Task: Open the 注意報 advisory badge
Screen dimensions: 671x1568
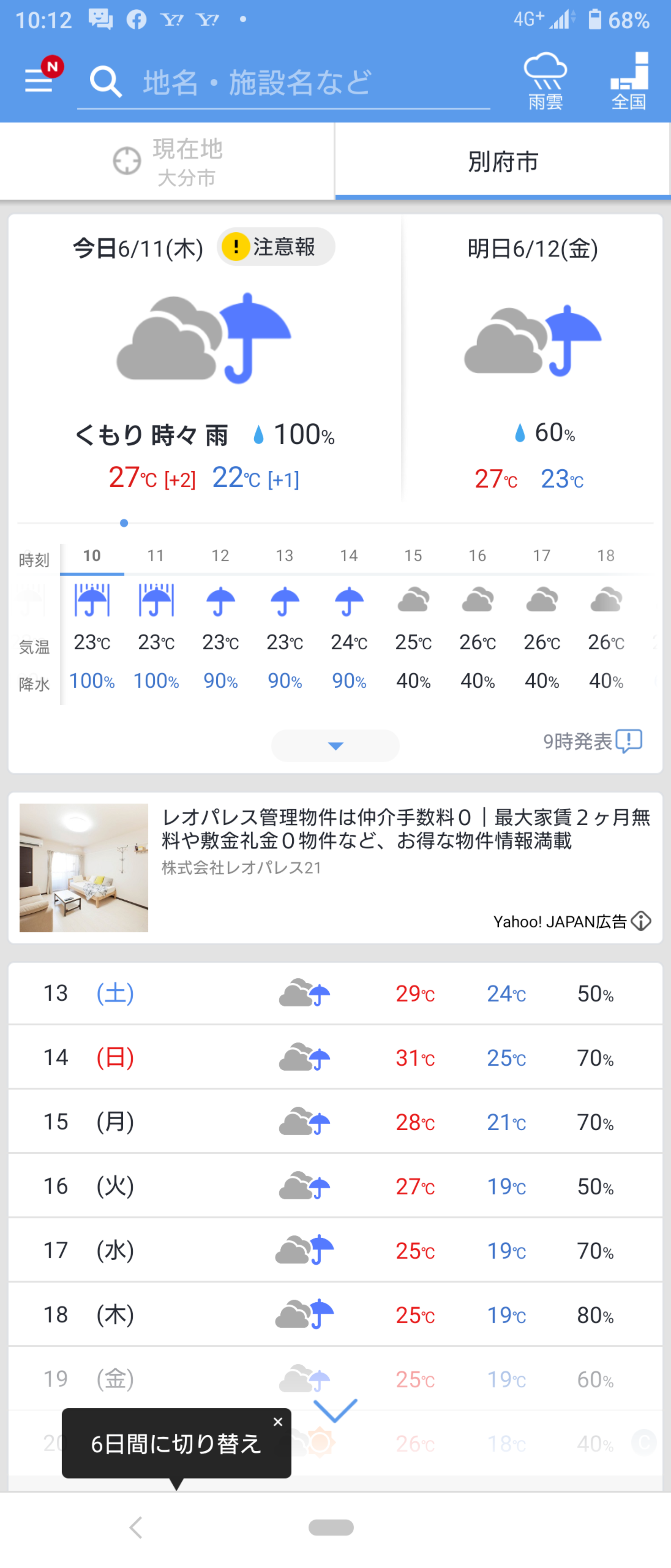Action: coord(276,247)
